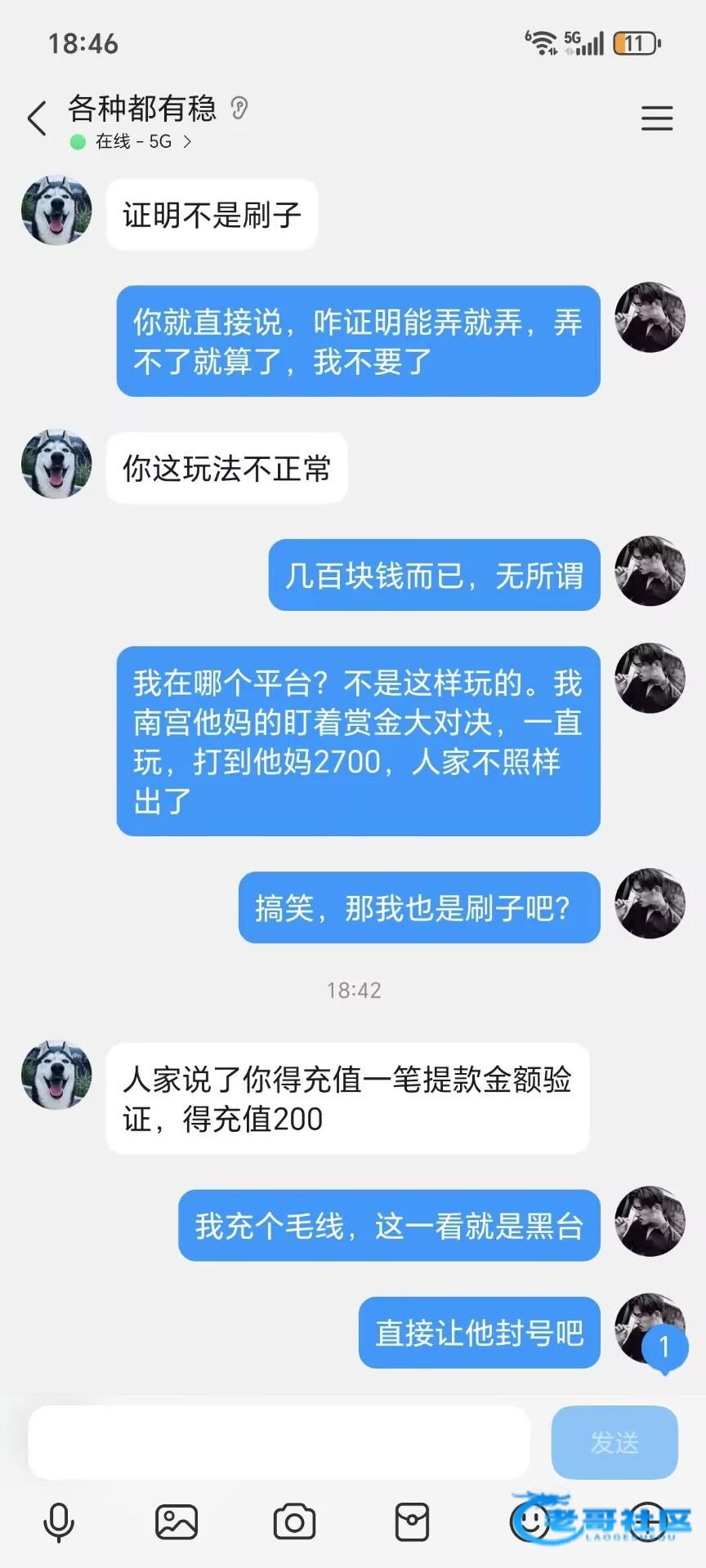This screenshot has width=706, height=1568.
Task: Open the camera to take a photo
Action: [x=294, y=1523]
